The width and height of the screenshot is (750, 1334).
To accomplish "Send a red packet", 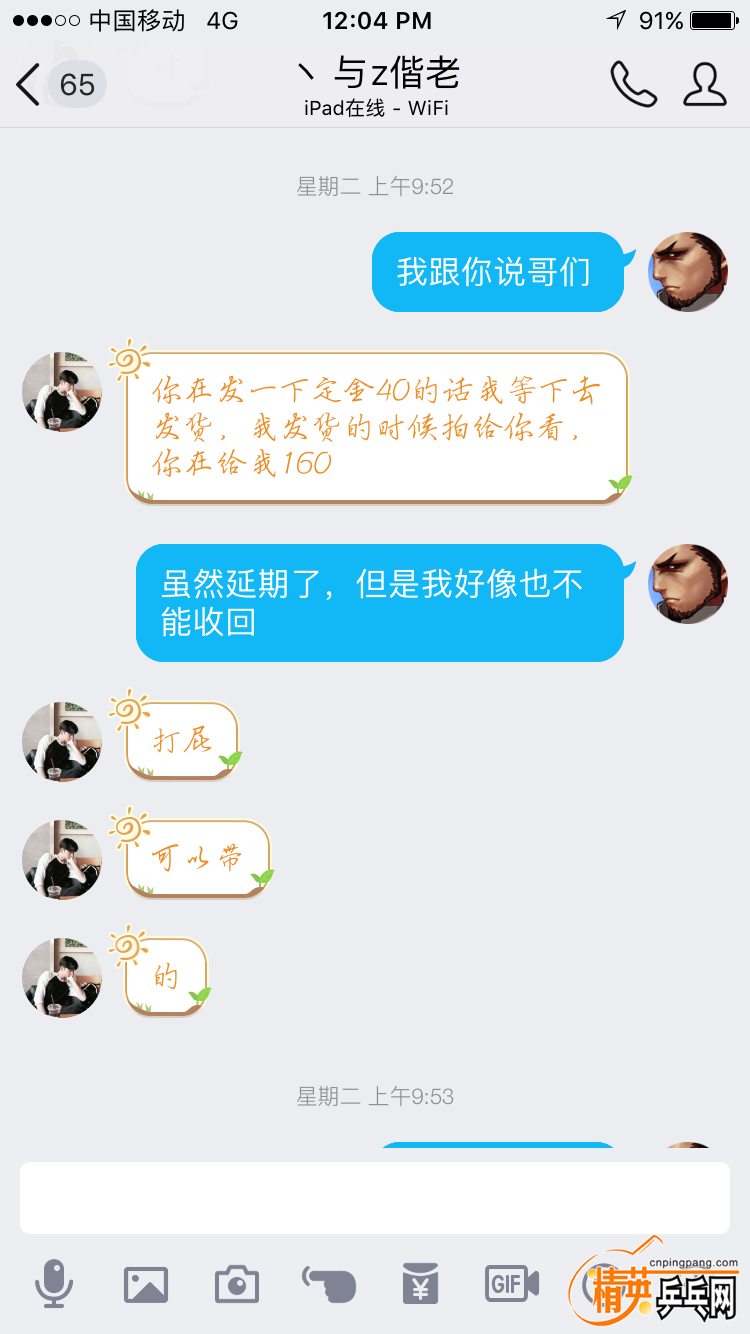I will point(420,1283).
